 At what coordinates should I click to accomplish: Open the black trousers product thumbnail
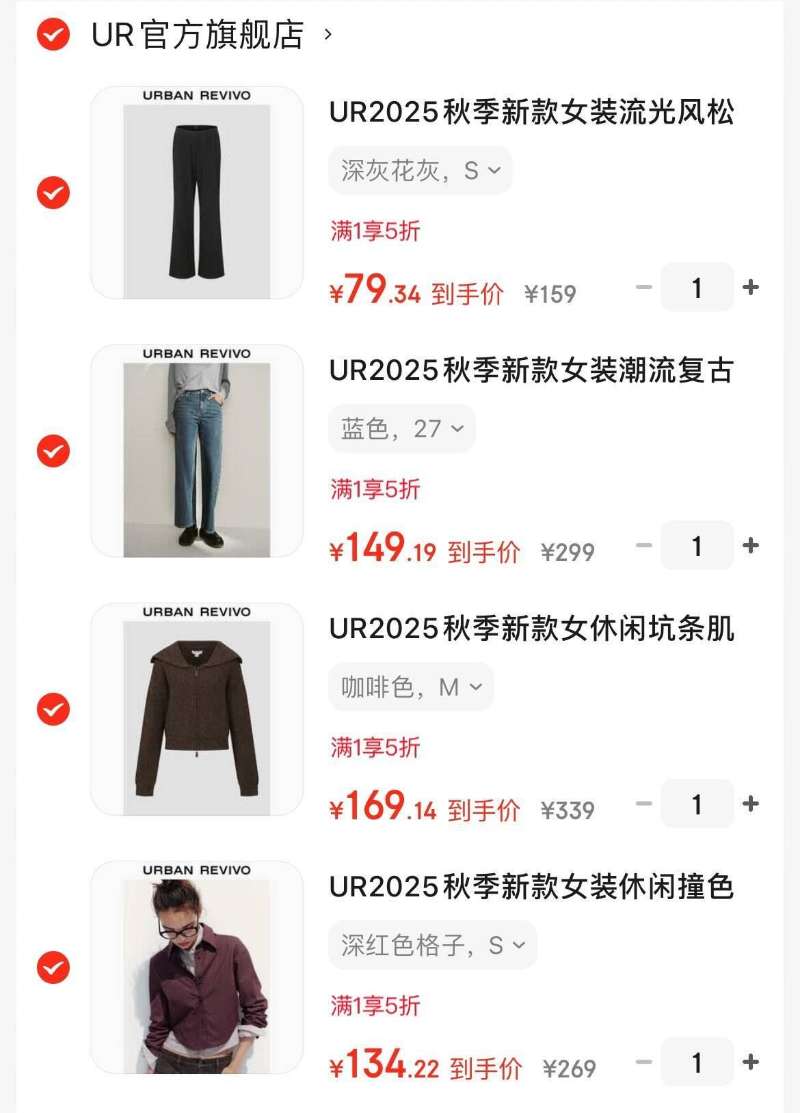pos(195,192)
